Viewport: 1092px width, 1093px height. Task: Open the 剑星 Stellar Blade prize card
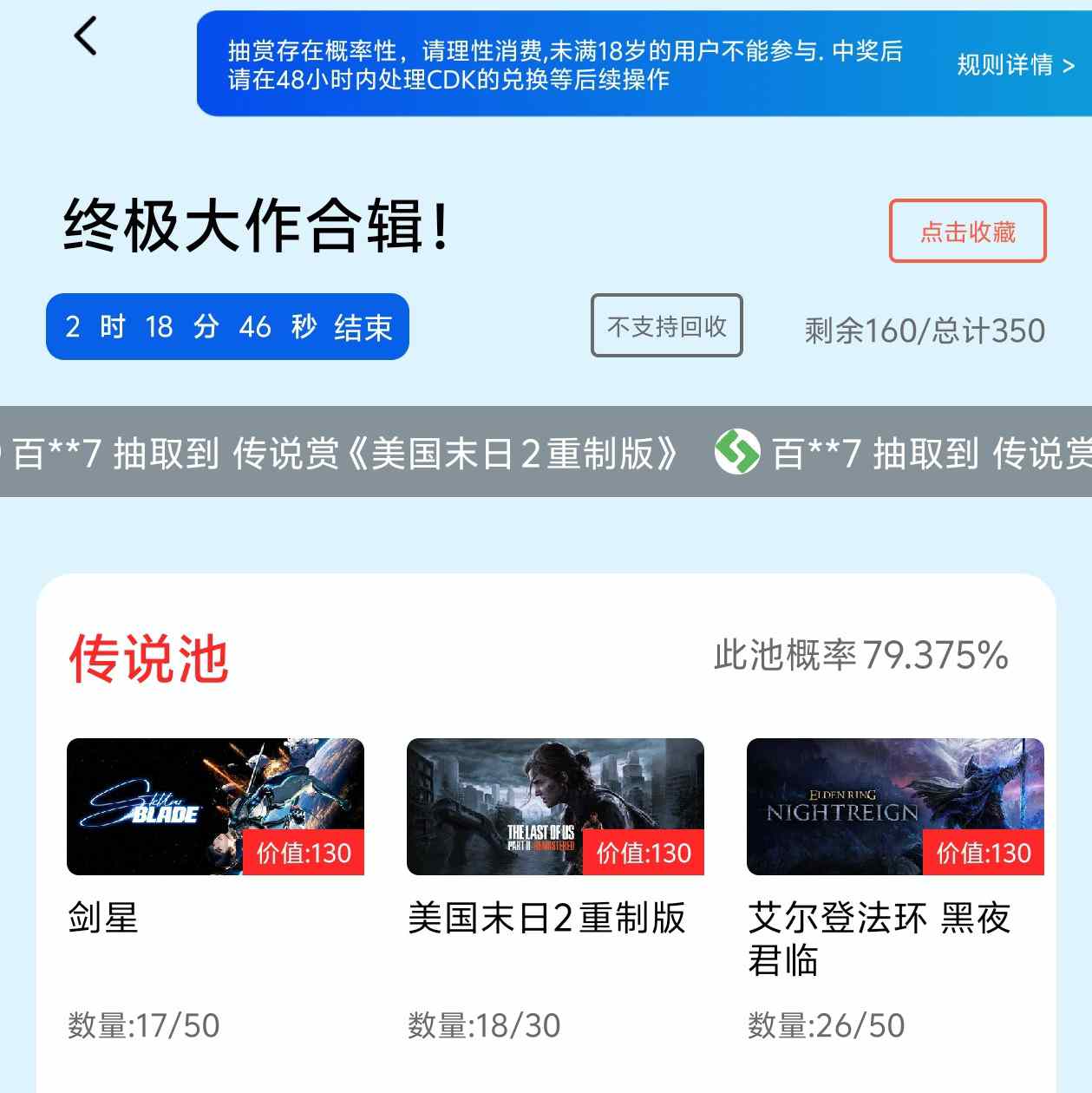click(x=215, y=807)
